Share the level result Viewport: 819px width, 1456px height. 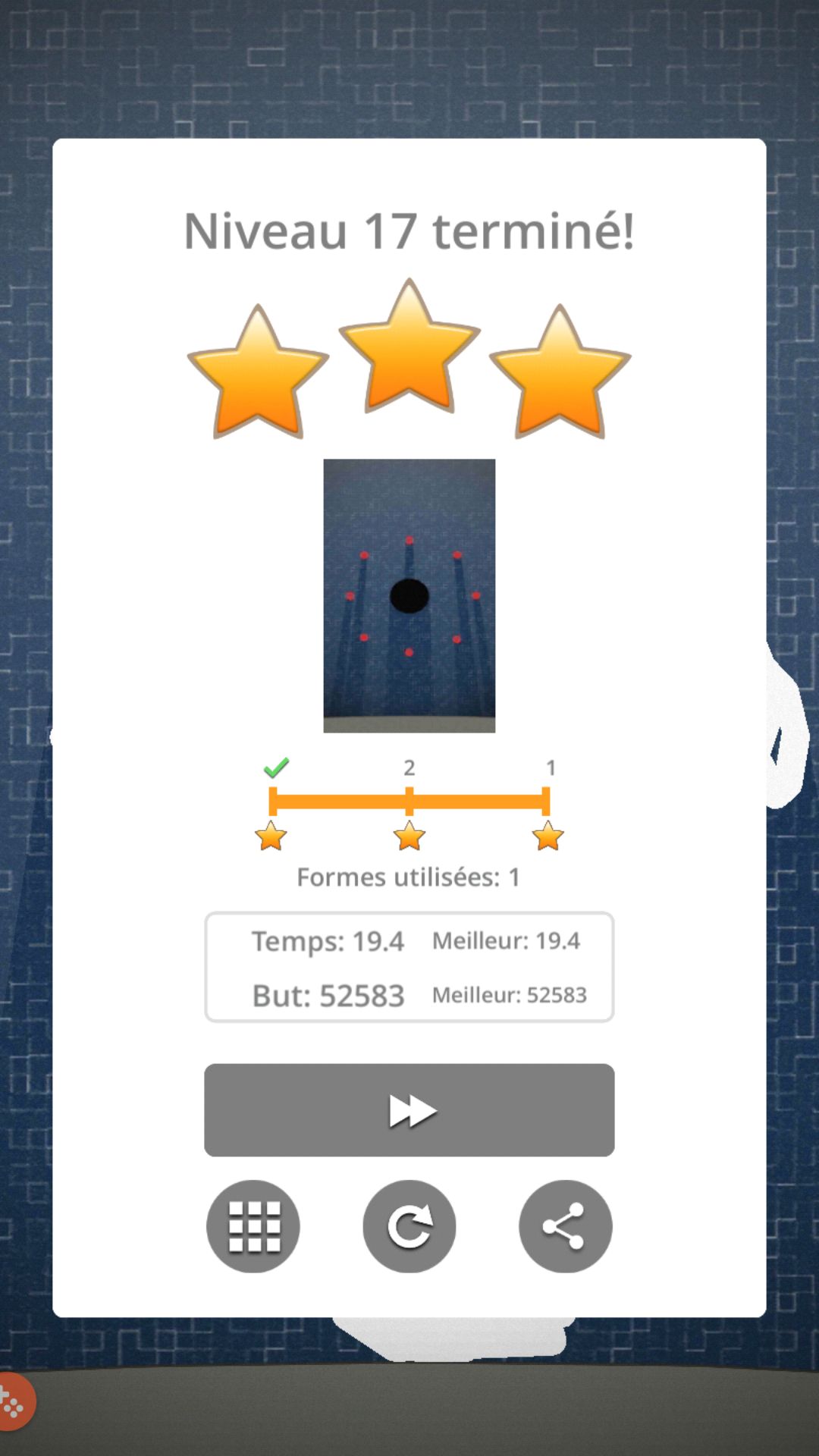point(565,1226)
